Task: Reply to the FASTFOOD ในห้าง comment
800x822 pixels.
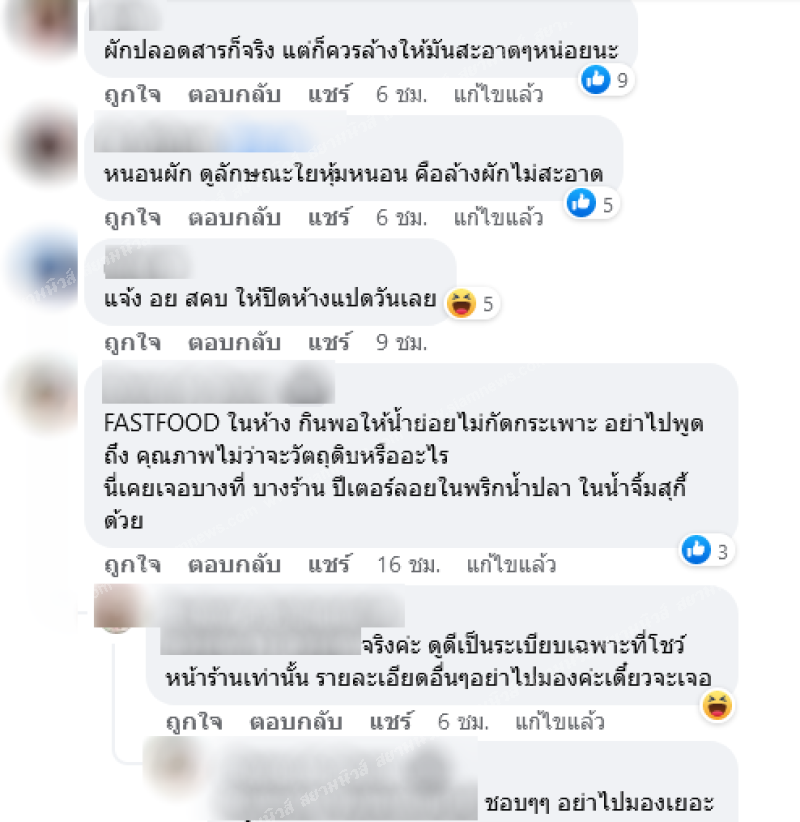Action: pyautogui.click(x=234, y=565)
